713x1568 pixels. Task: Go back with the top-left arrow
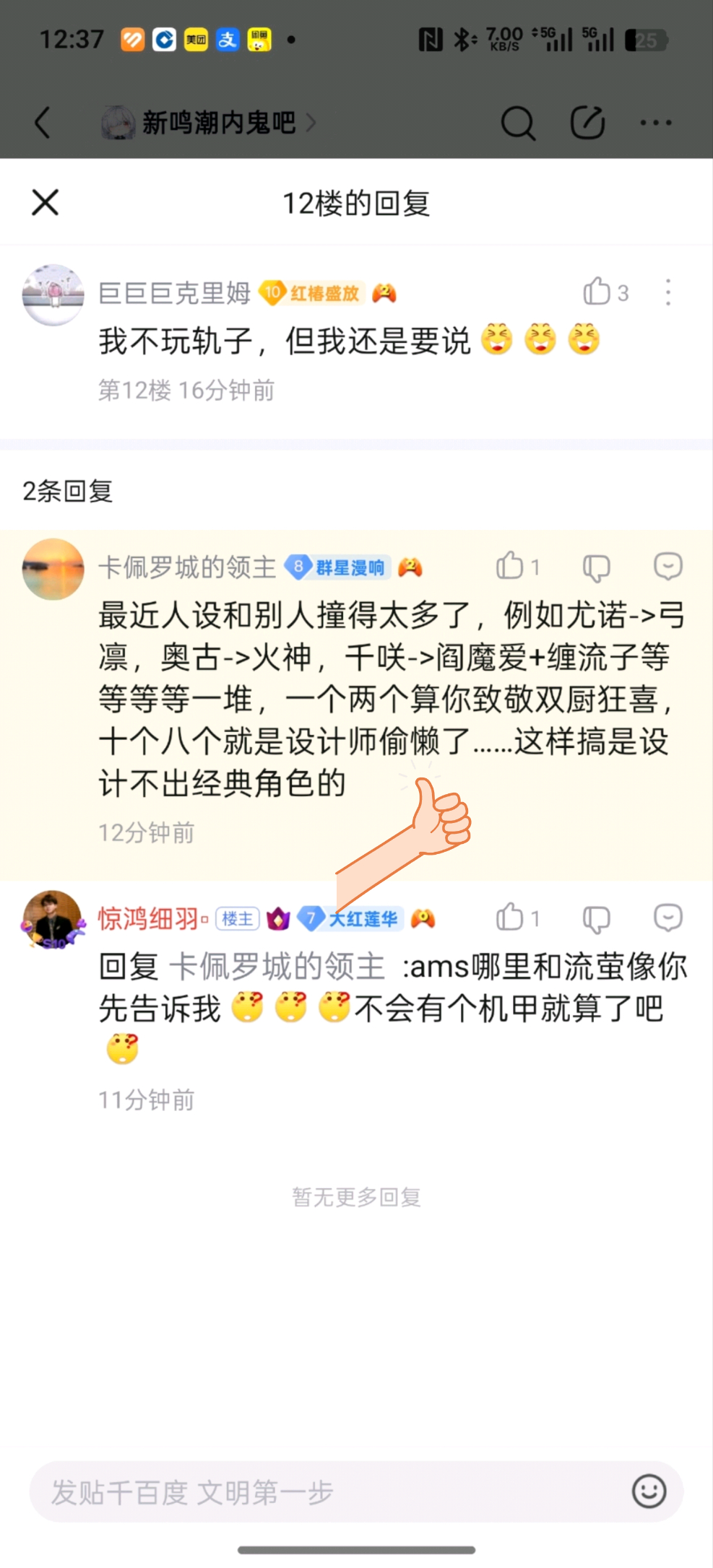tap(43, 122)
